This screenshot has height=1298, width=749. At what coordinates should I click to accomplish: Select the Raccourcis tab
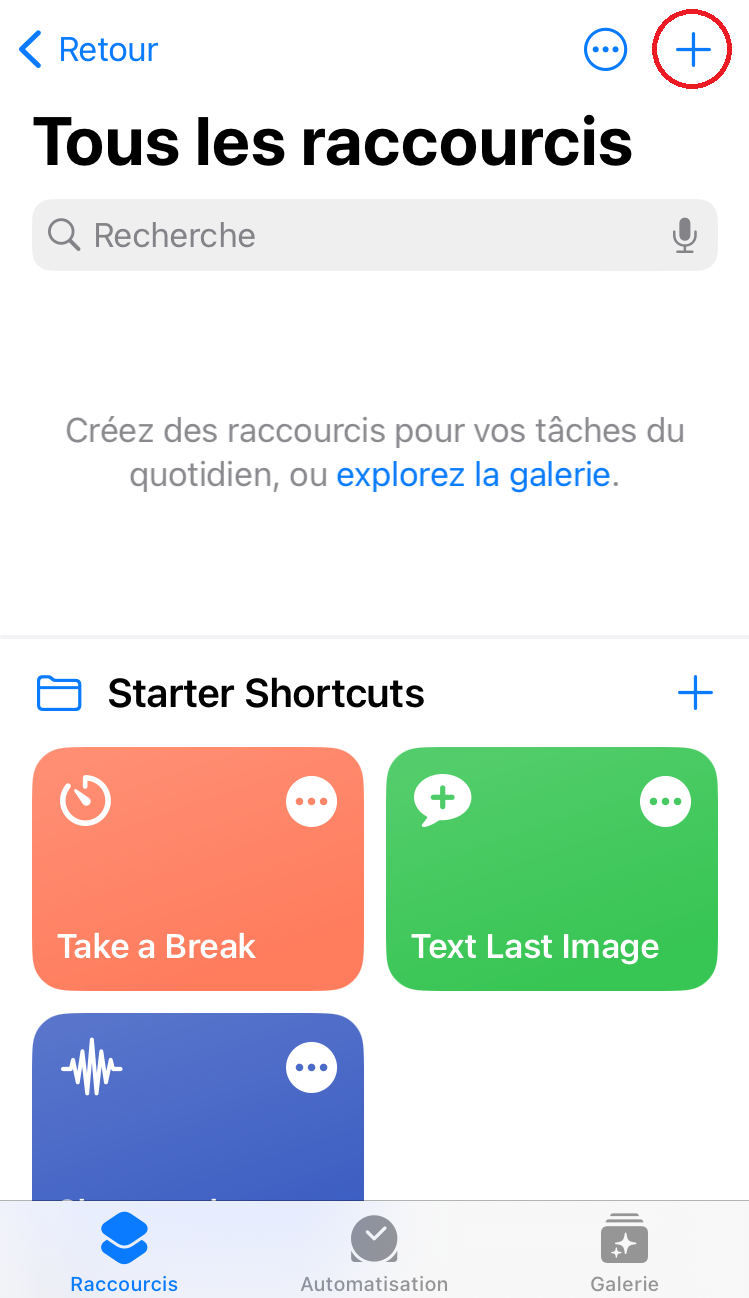pos(124,1252)
